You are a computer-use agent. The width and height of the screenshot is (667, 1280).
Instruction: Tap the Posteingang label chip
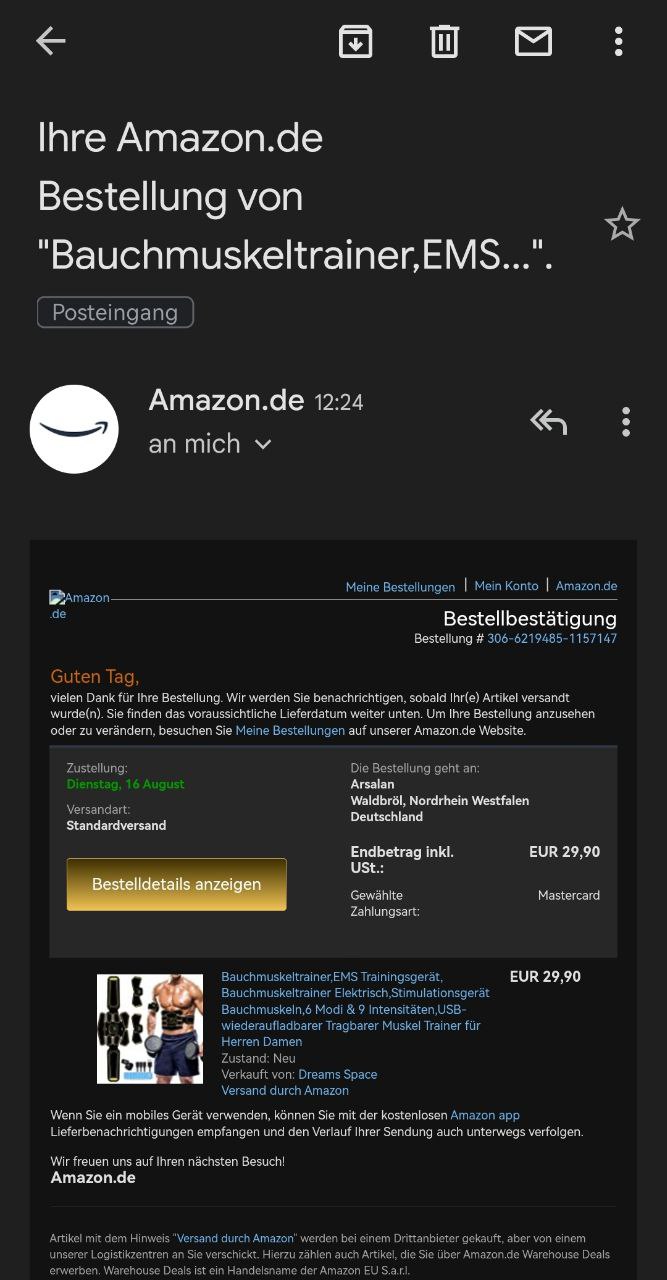tap(115, 312)
